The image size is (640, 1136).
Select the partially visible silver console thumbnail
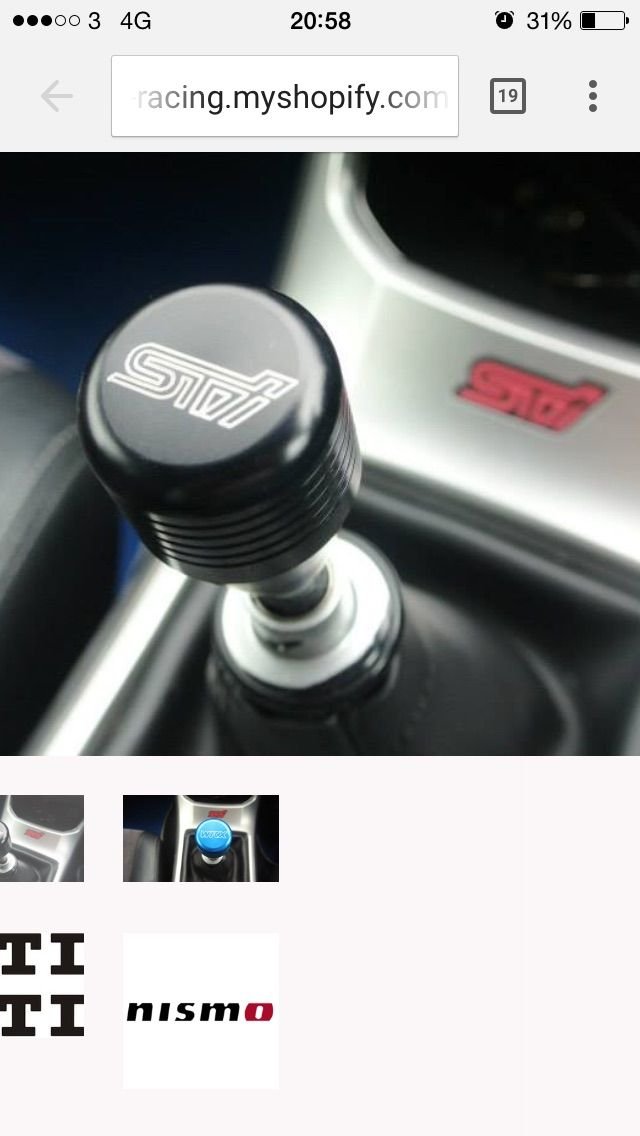click(x=41, y=838)
